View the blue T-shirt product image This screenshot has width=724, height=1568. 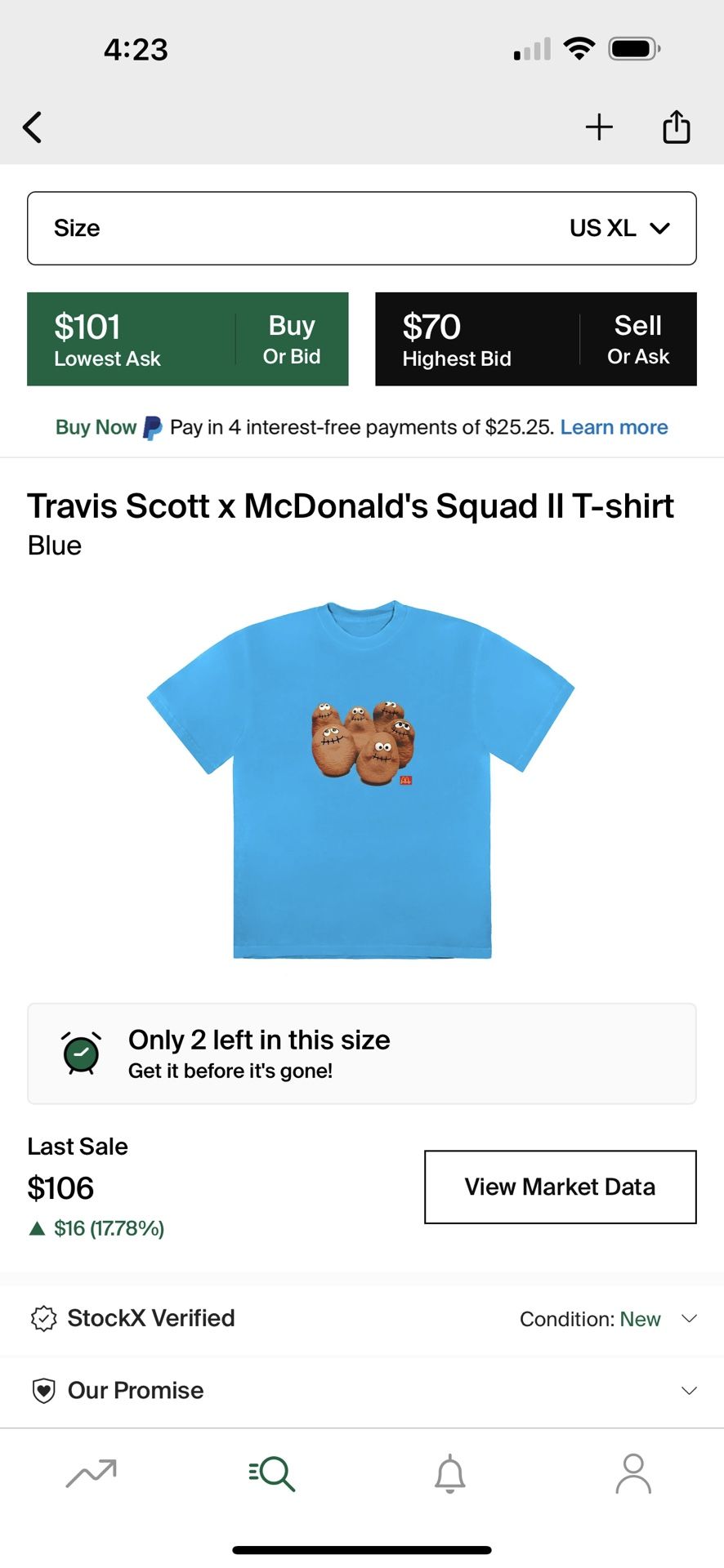pyautogui.click(x=361, y=780)
